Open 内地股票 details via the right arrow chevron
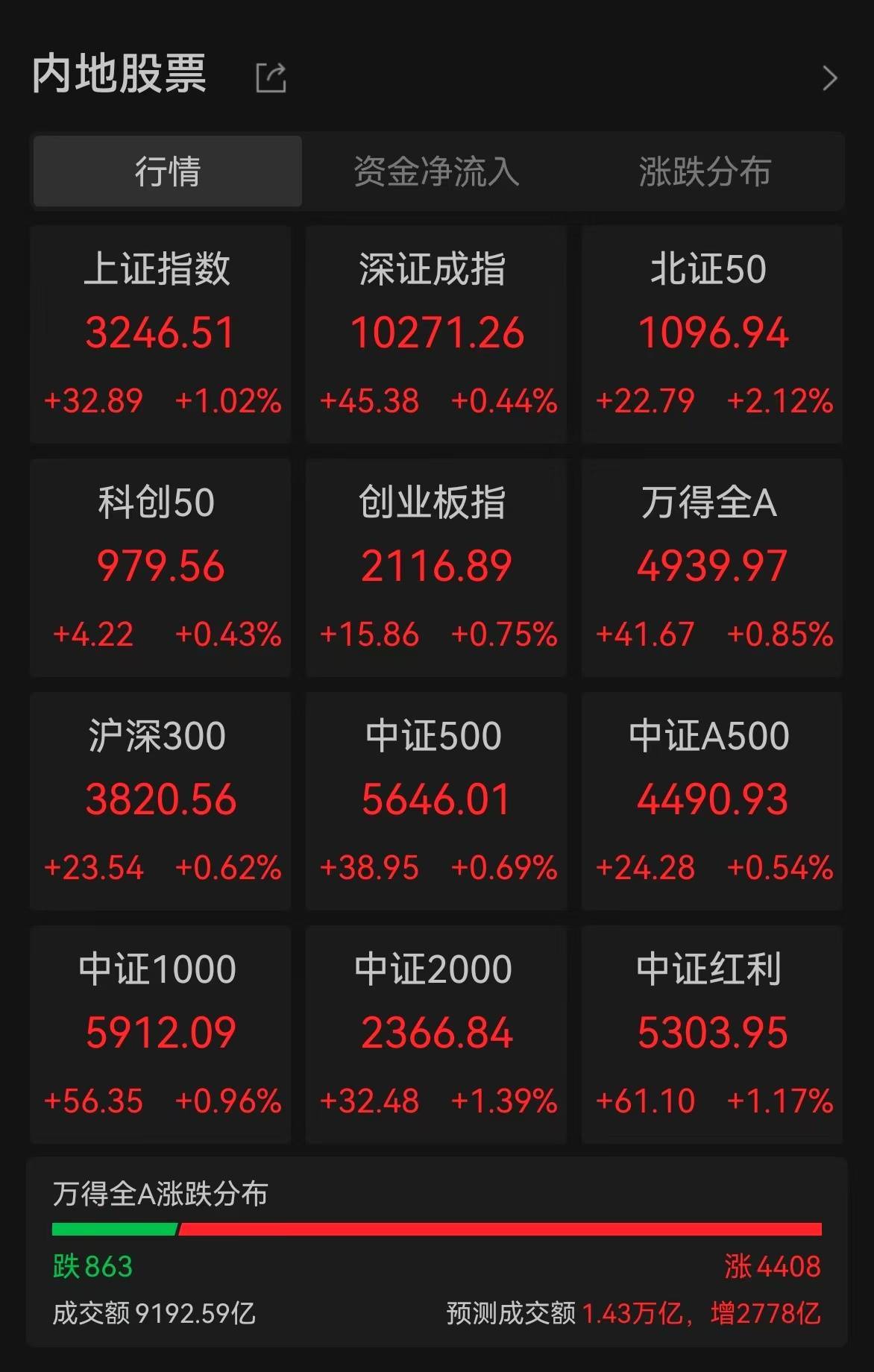This screenshot has width=874, height=1372. (x=831, y=77)
